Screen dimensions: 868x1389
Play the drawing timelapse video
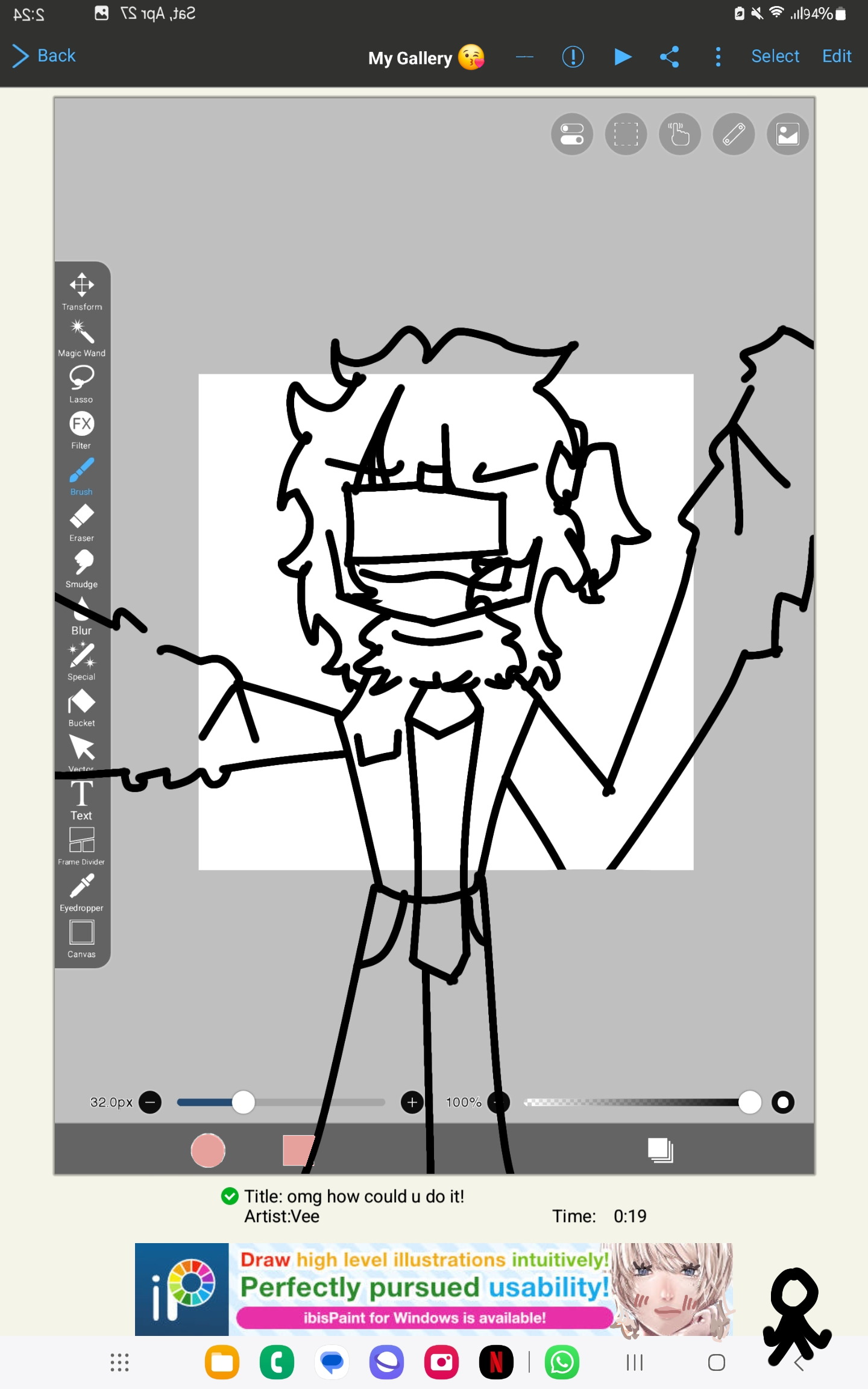(622, 56)
